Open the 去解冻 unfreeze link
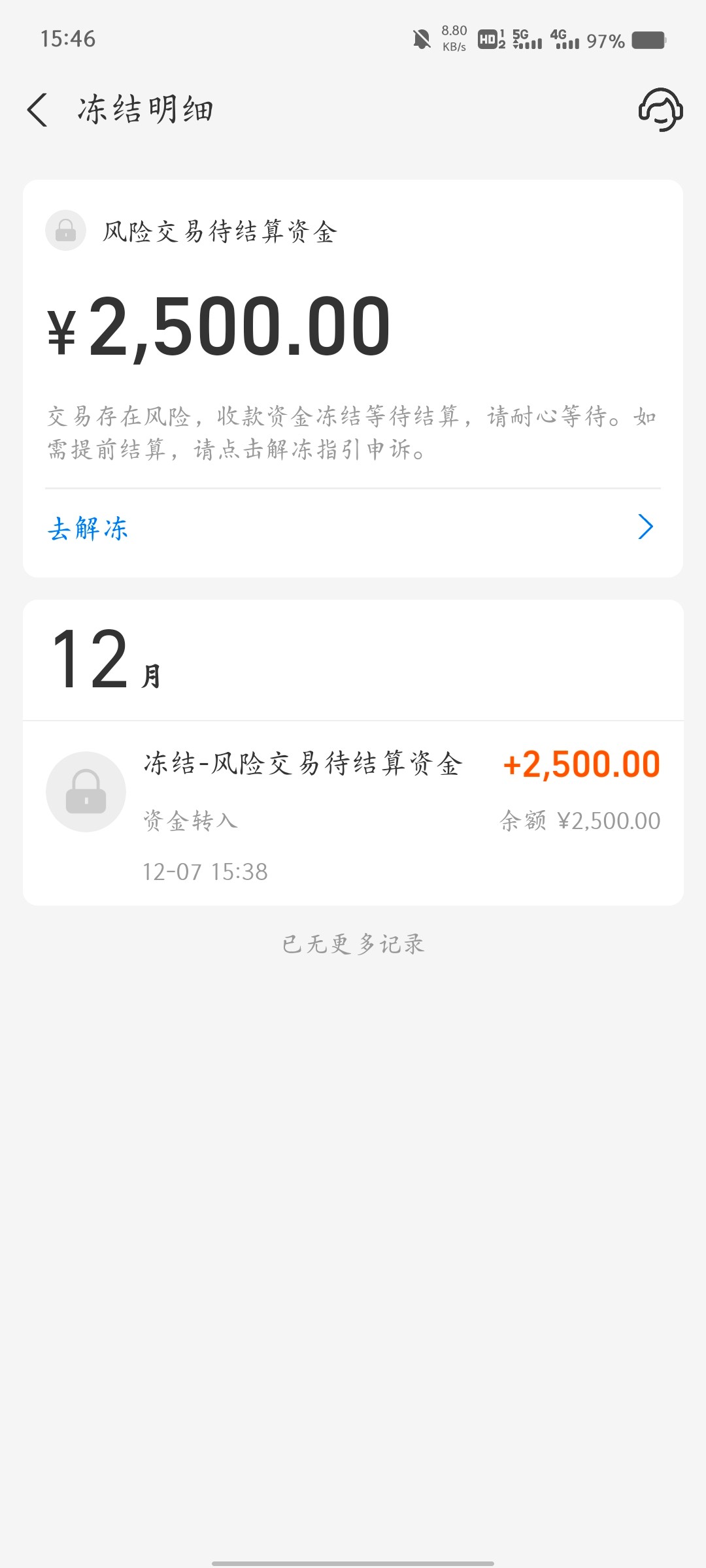 (x=353, y=528)
